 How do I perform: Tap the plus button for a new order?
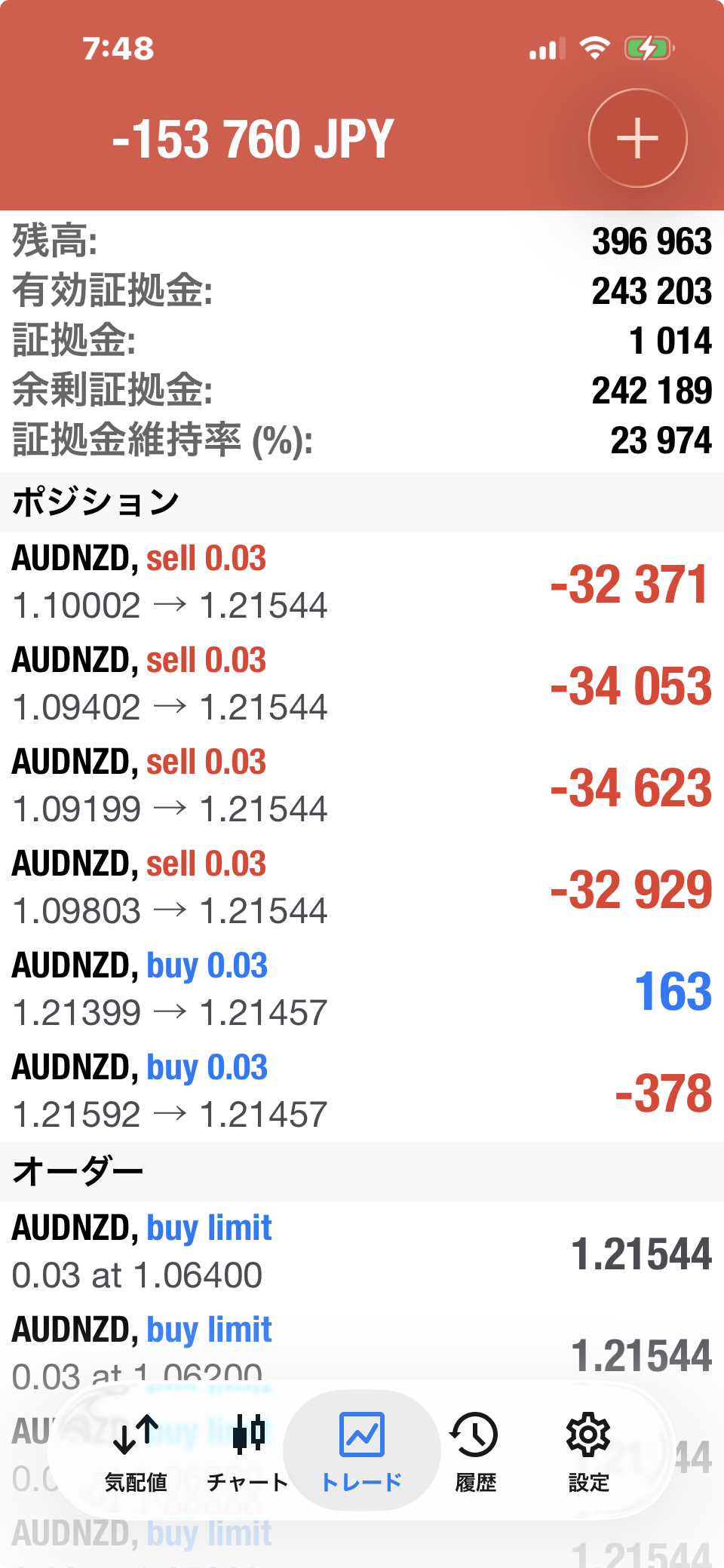point(637,138)
